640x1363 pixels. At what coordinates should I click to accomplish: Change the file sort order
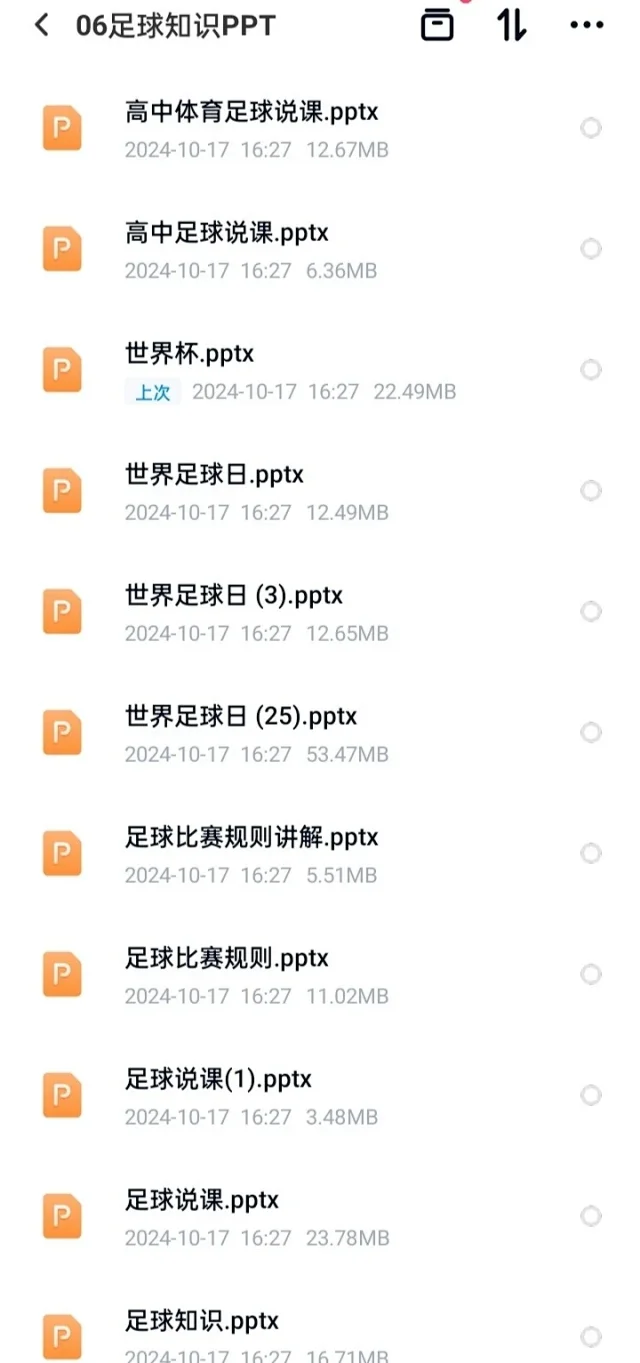pyautogui.click(x=511, y=26)
